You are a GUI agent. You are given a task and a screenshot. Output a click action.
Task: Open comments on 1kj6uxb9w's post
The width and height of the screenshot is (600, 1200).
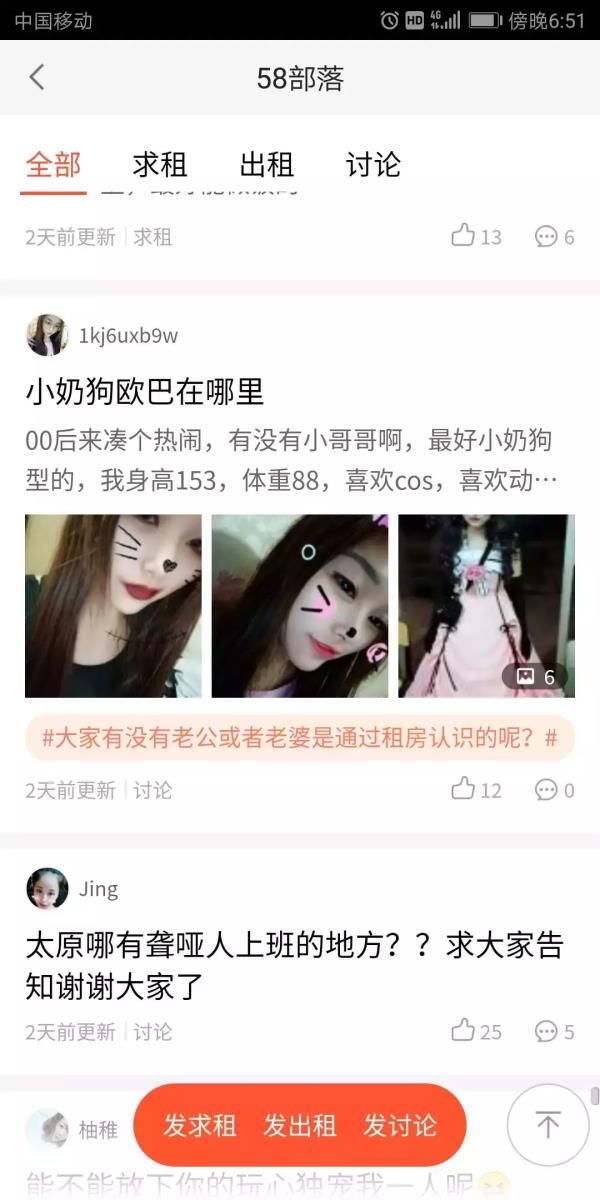click(546, 790)
